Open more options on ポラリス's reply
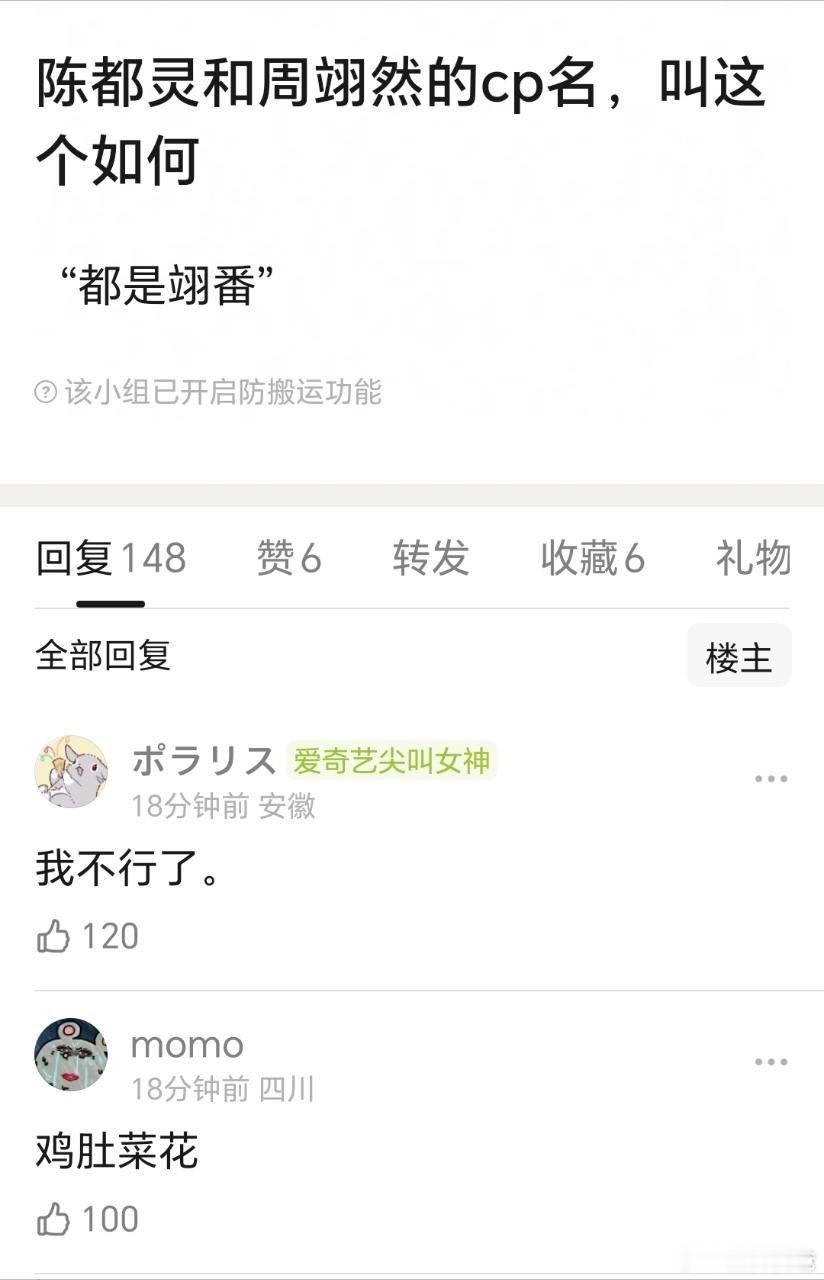 click(770, 779)
